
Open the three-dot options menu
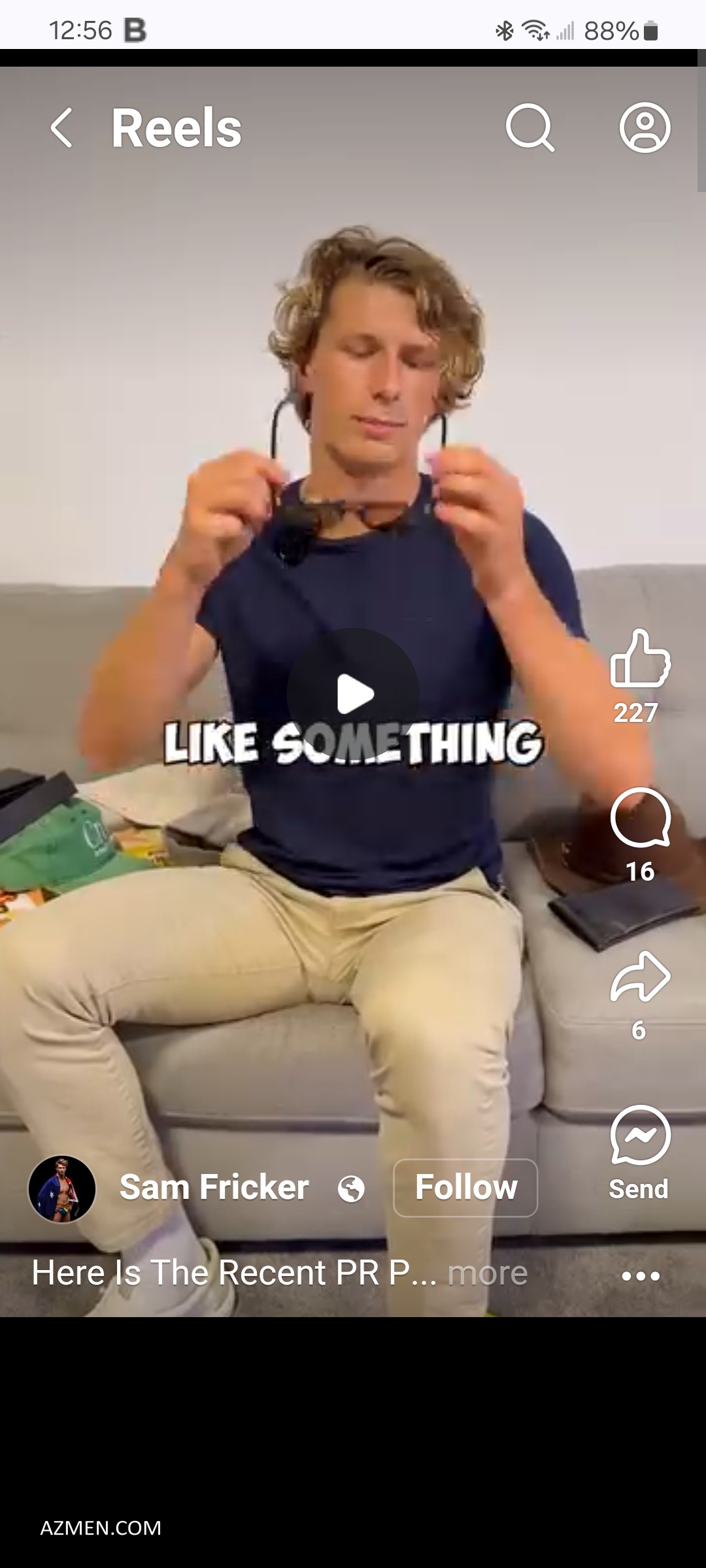click(641, 1276)
